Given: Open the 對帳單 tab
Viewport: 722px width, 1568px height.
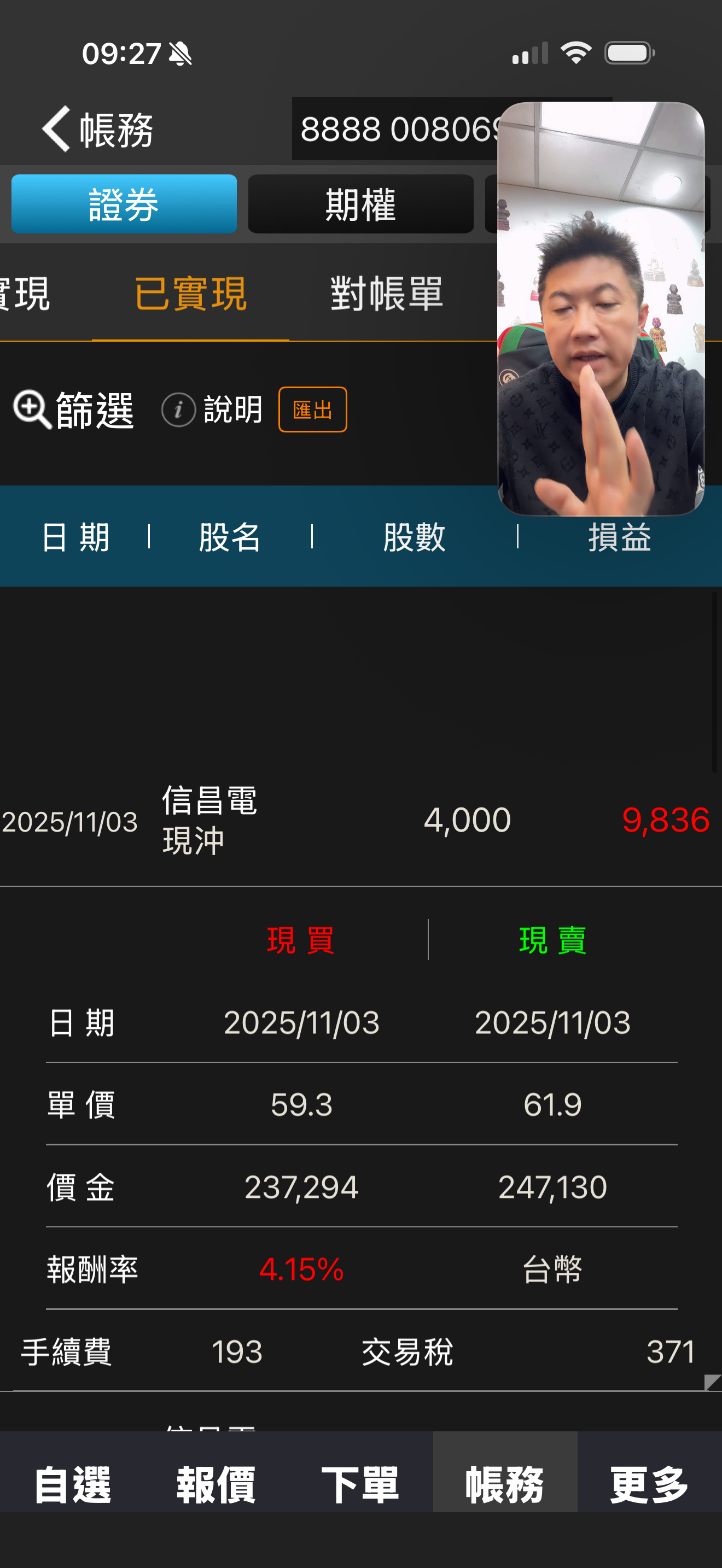Looking at the screenshot, I should click(x=387, y=294).
